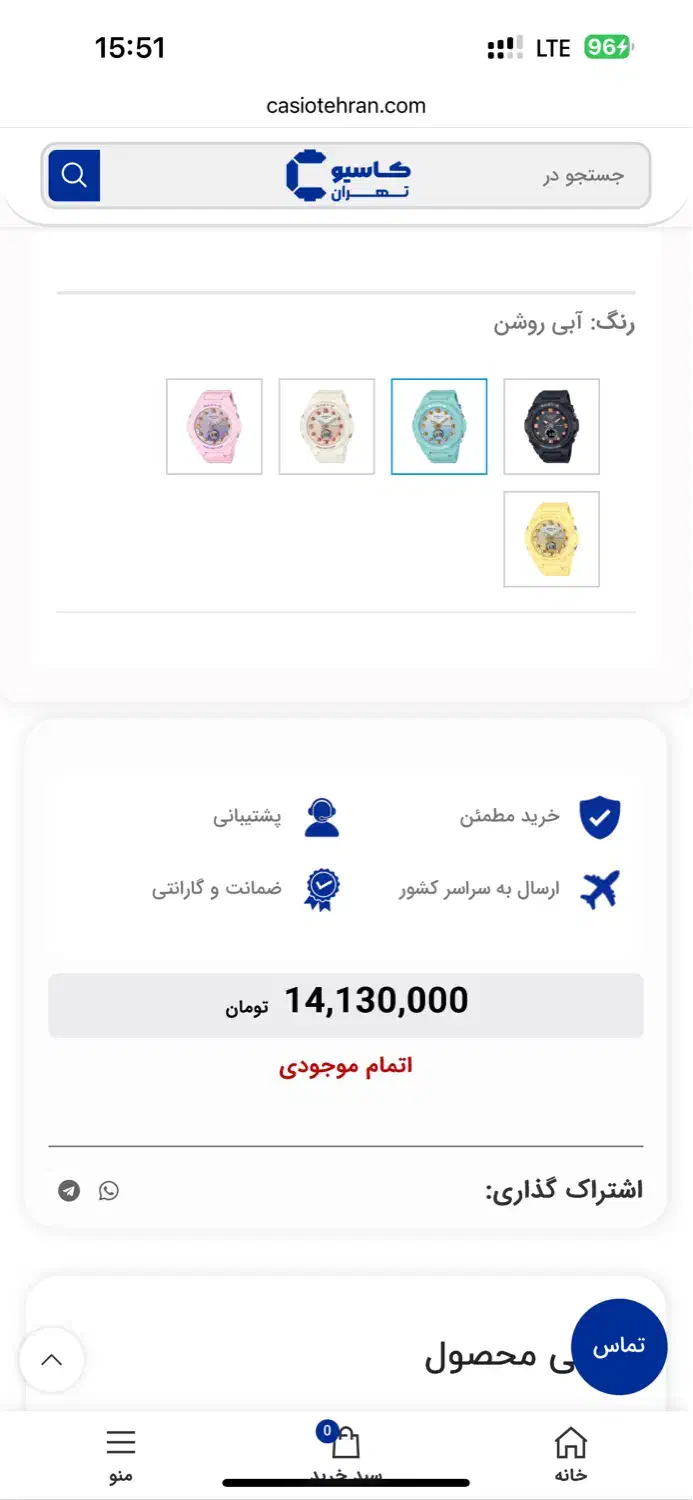Select the black watch color variant

click(551, 426)
